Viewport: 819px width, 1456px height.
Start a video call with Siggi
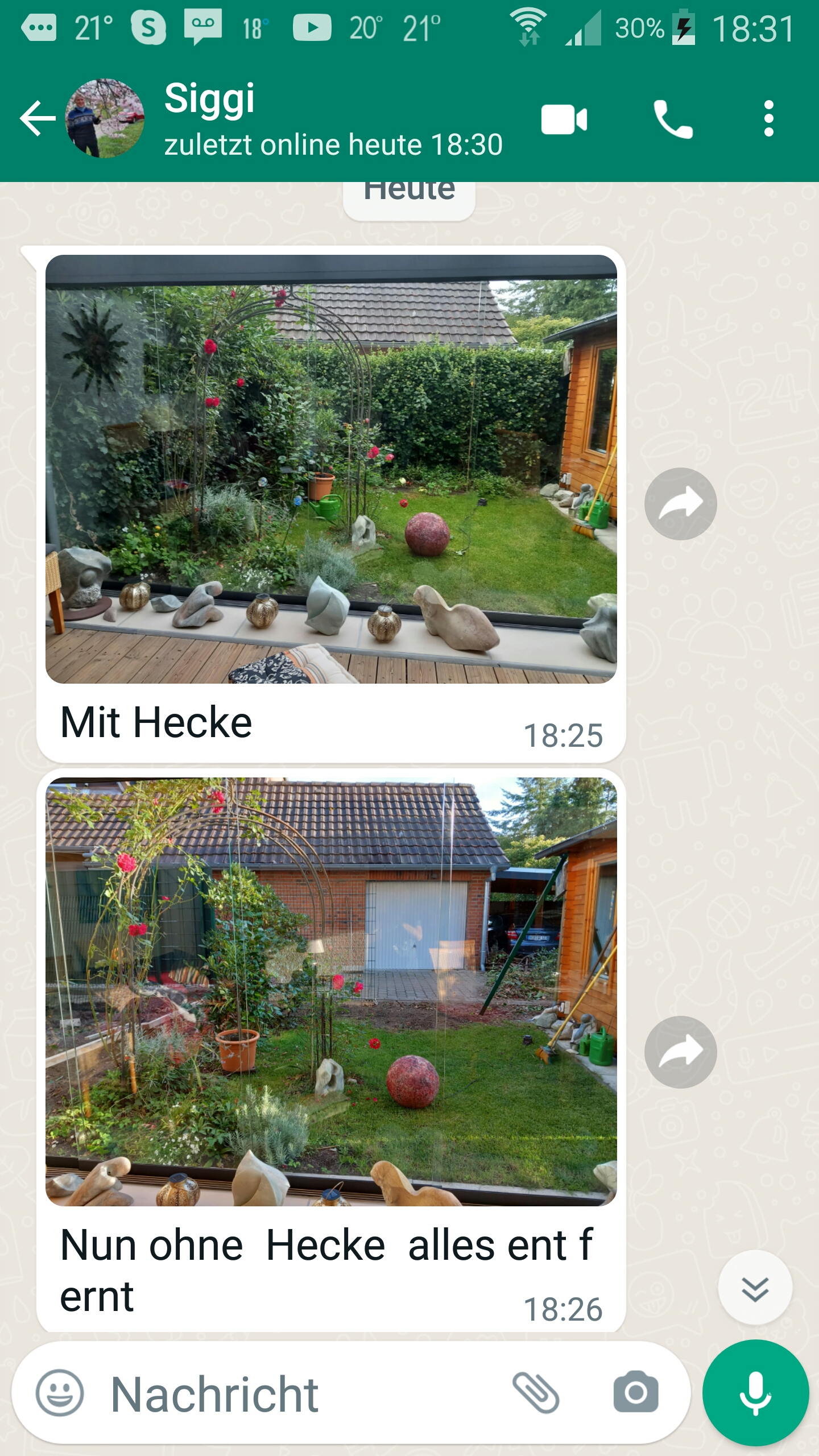coord(564,119)
